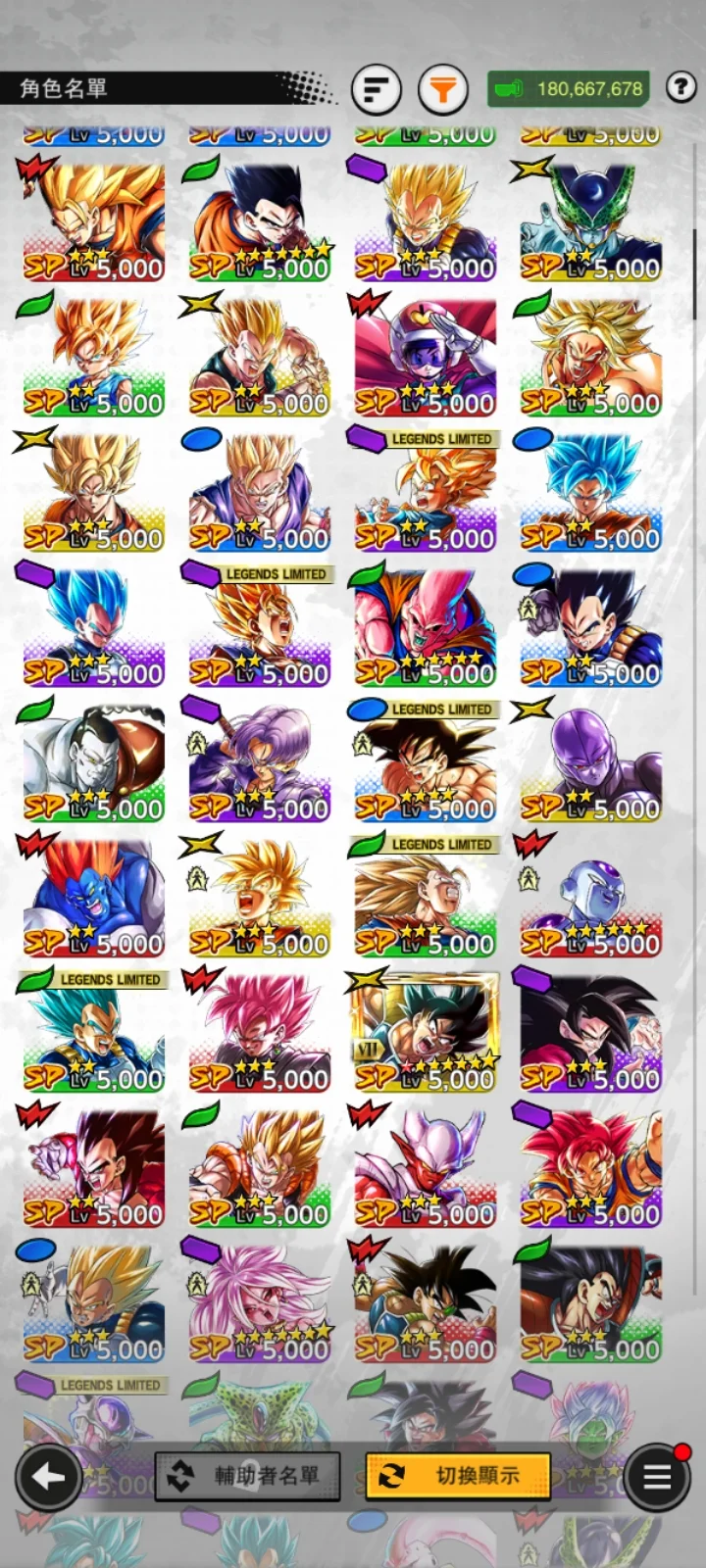The width and height of the screenshot is (706, 1568).
Task: Tap the 切換顯示 switch display button
Action: coord(457,1475)
